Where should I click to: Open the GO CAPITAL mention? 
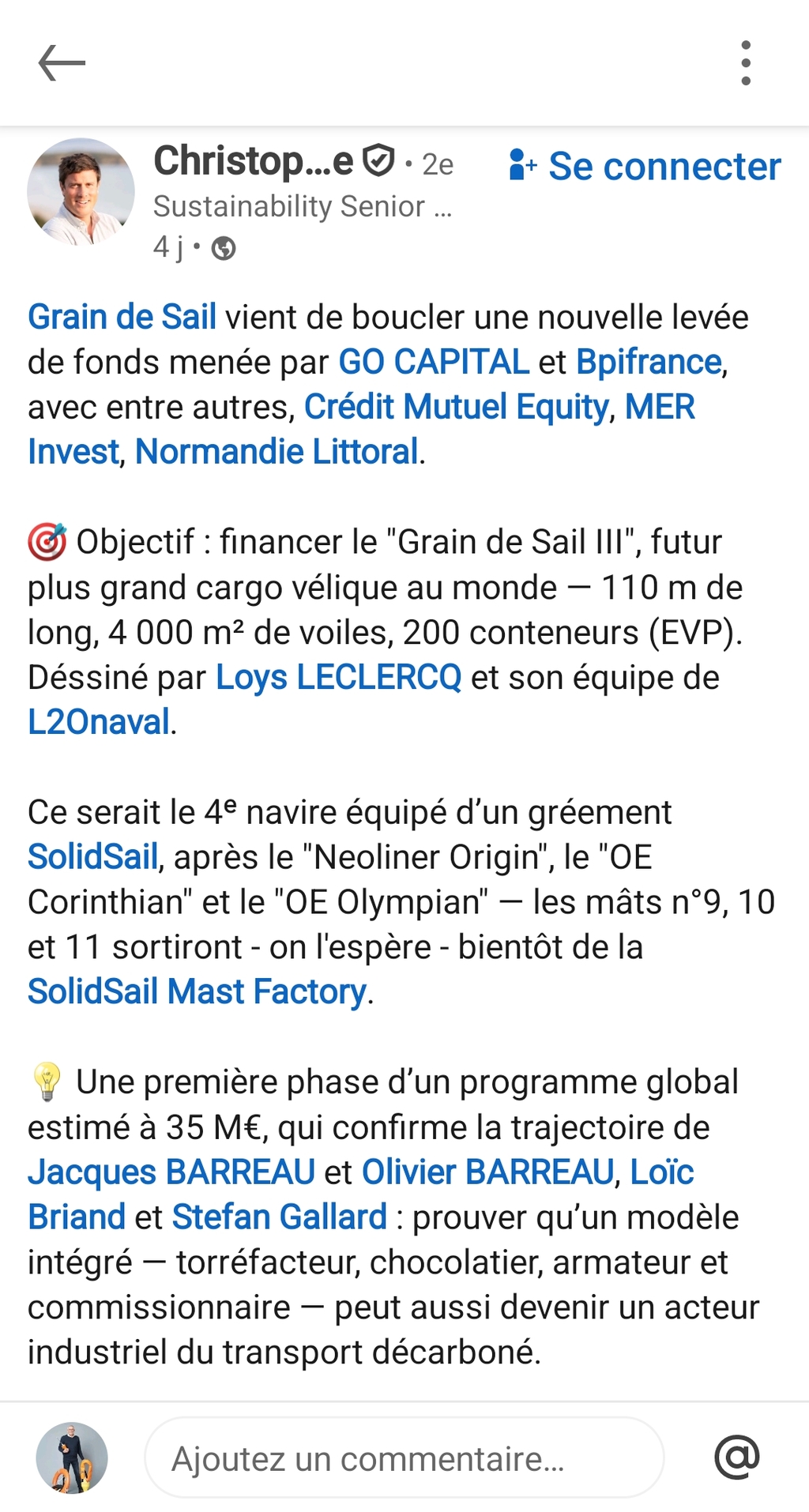[434, 363]
